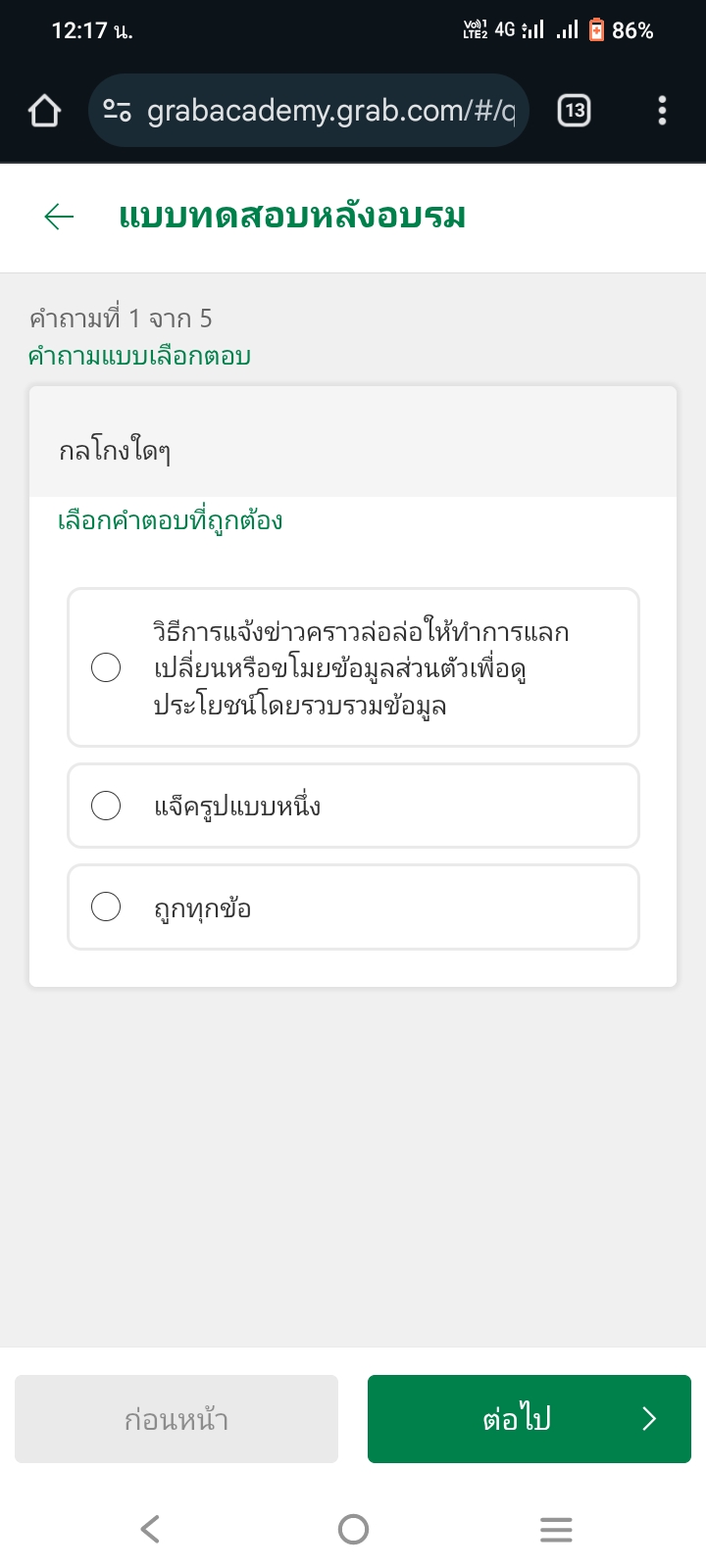Open the tab switcher showing 13
Viewport: 706px width, 1568px height.
(575, 111)
